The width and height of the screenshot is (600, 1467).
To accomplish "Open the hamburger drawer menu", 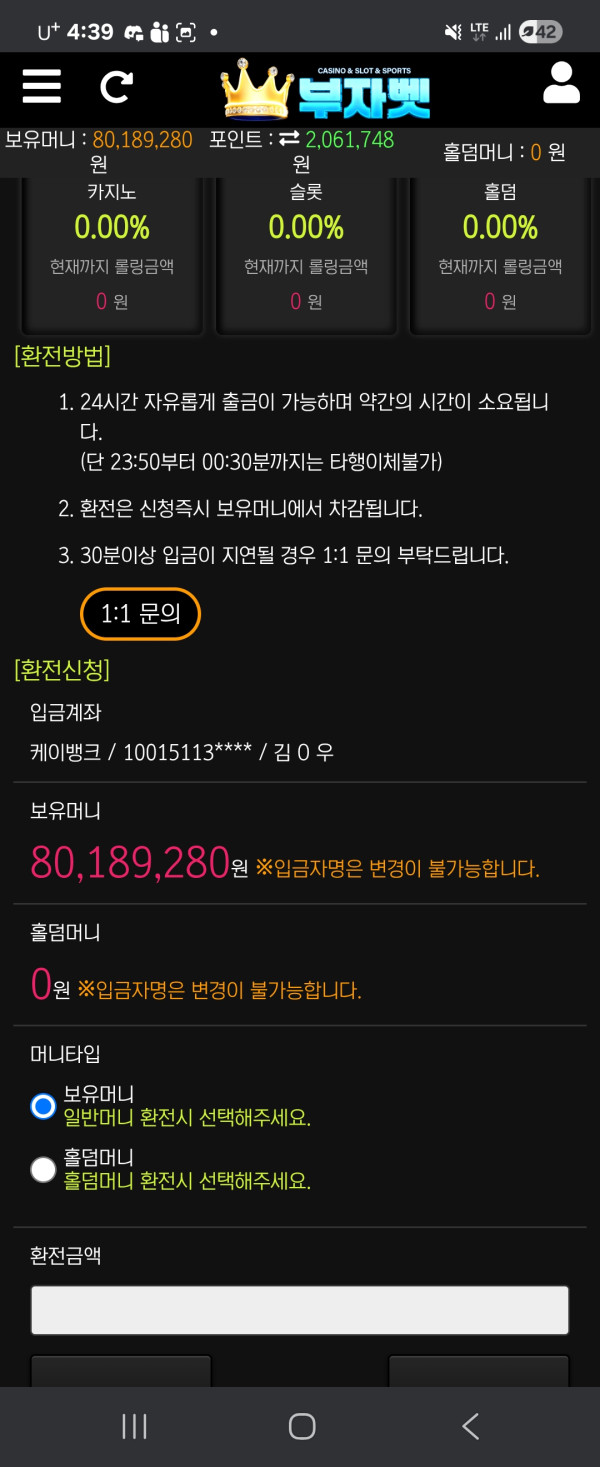I will 42,85.
